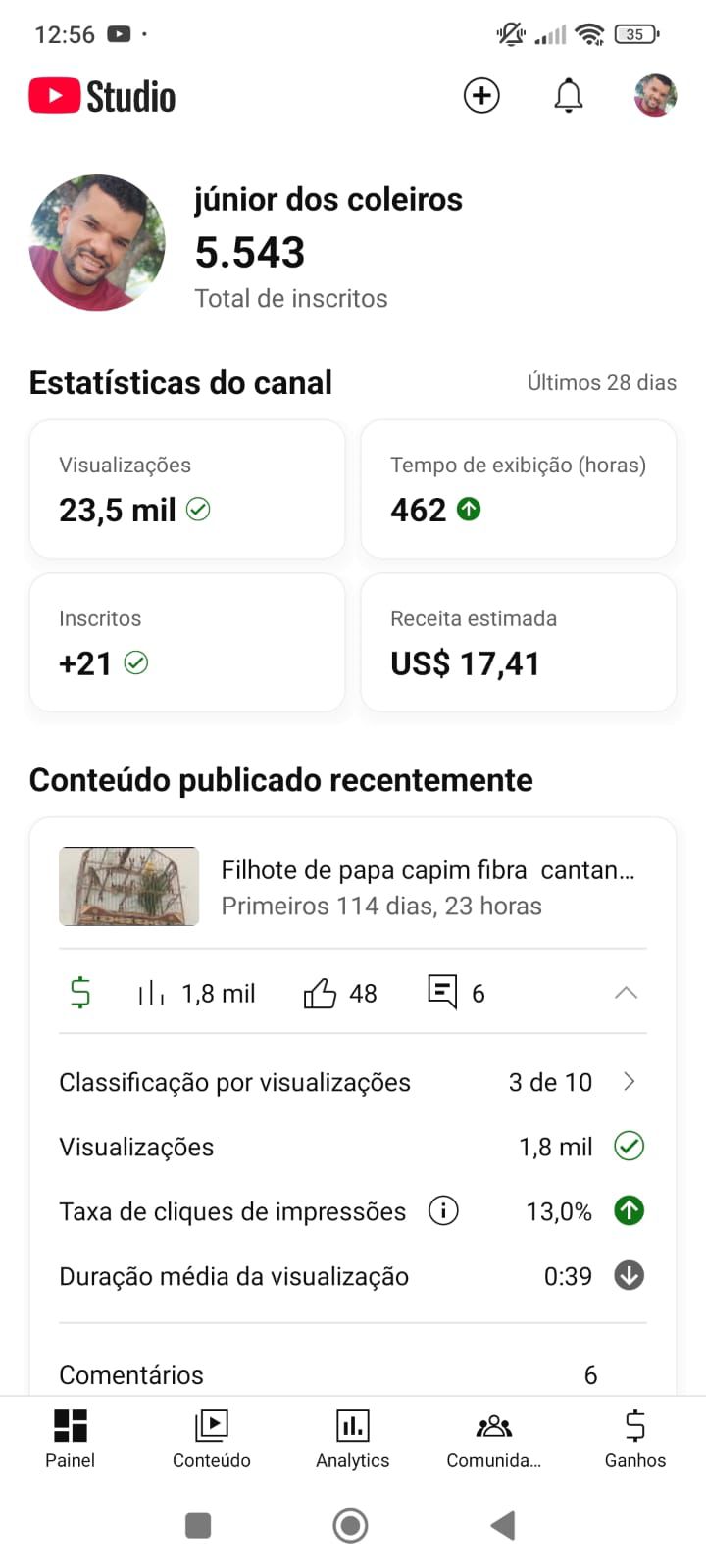
Task: View the Inscritos statistics card
Action: click(x=187, y=642)
